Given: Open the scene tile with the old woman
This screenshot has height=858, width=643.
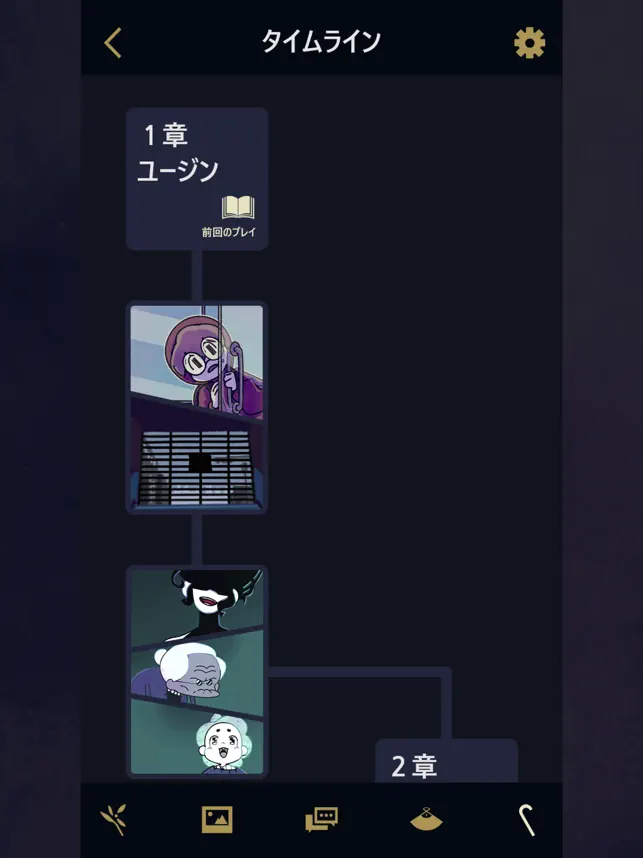Looking at the screenshot, I should click(197, 671).
